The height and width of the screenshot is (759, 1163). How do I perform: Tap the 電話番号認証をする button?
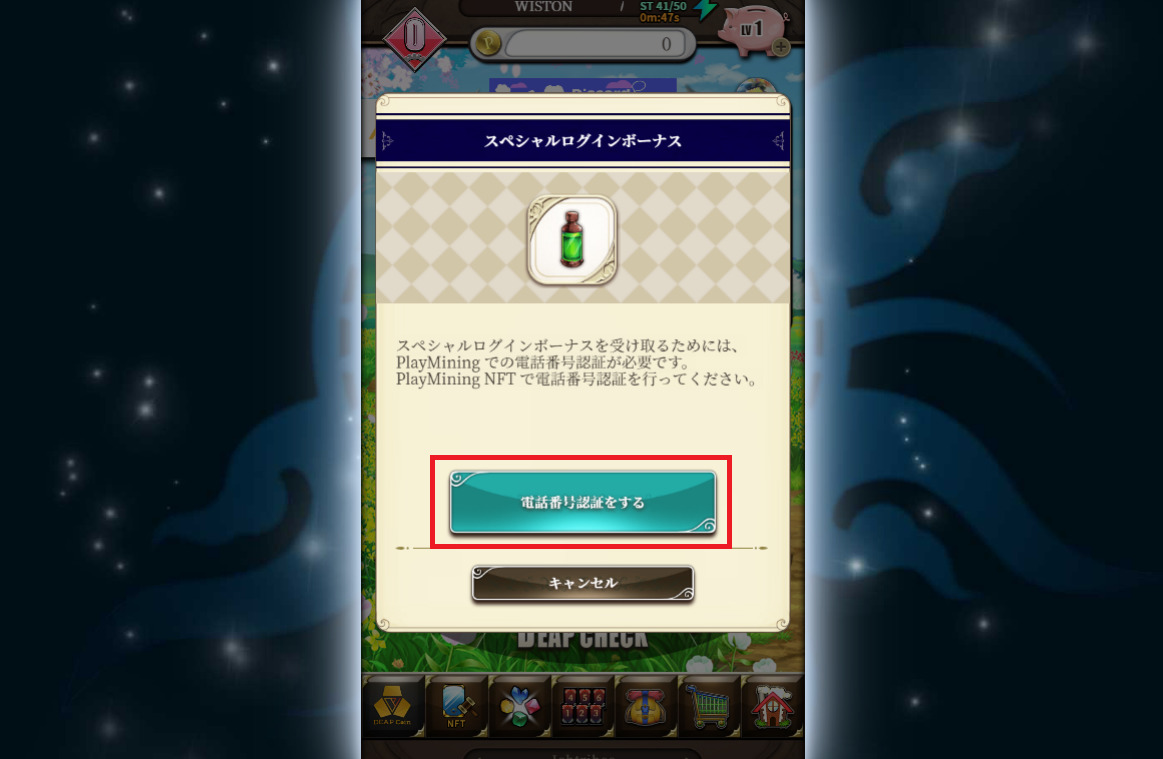(x=582, y=502)
